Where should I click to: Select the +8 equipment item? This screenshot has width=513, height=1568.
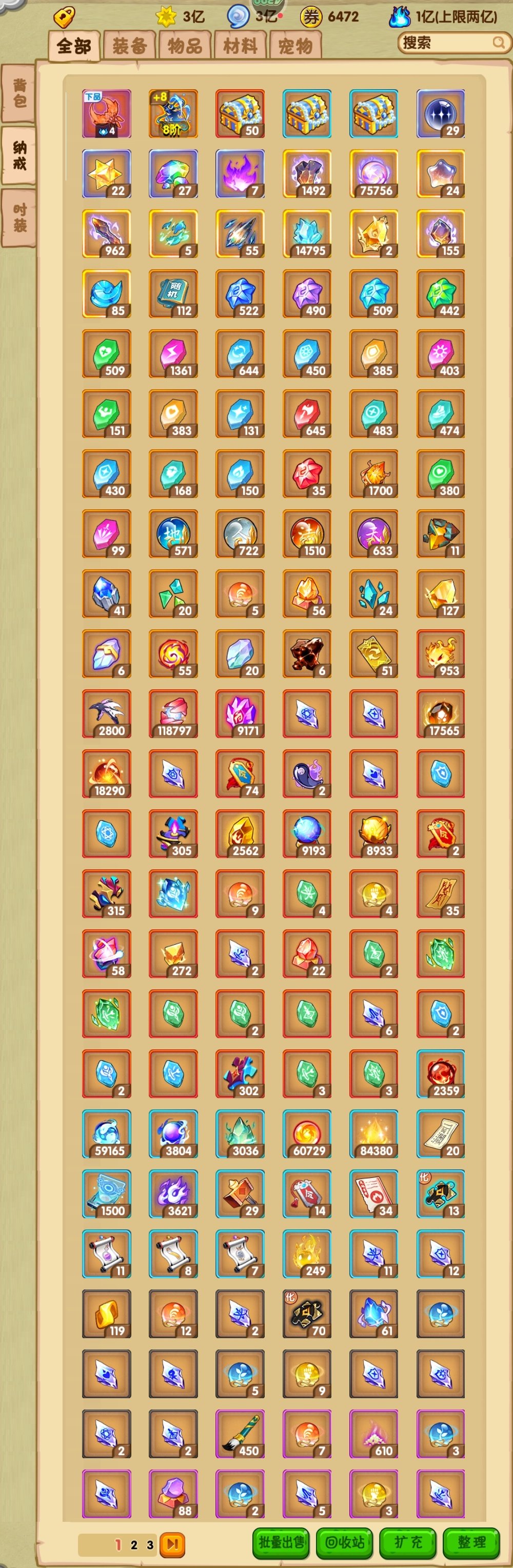173,114
